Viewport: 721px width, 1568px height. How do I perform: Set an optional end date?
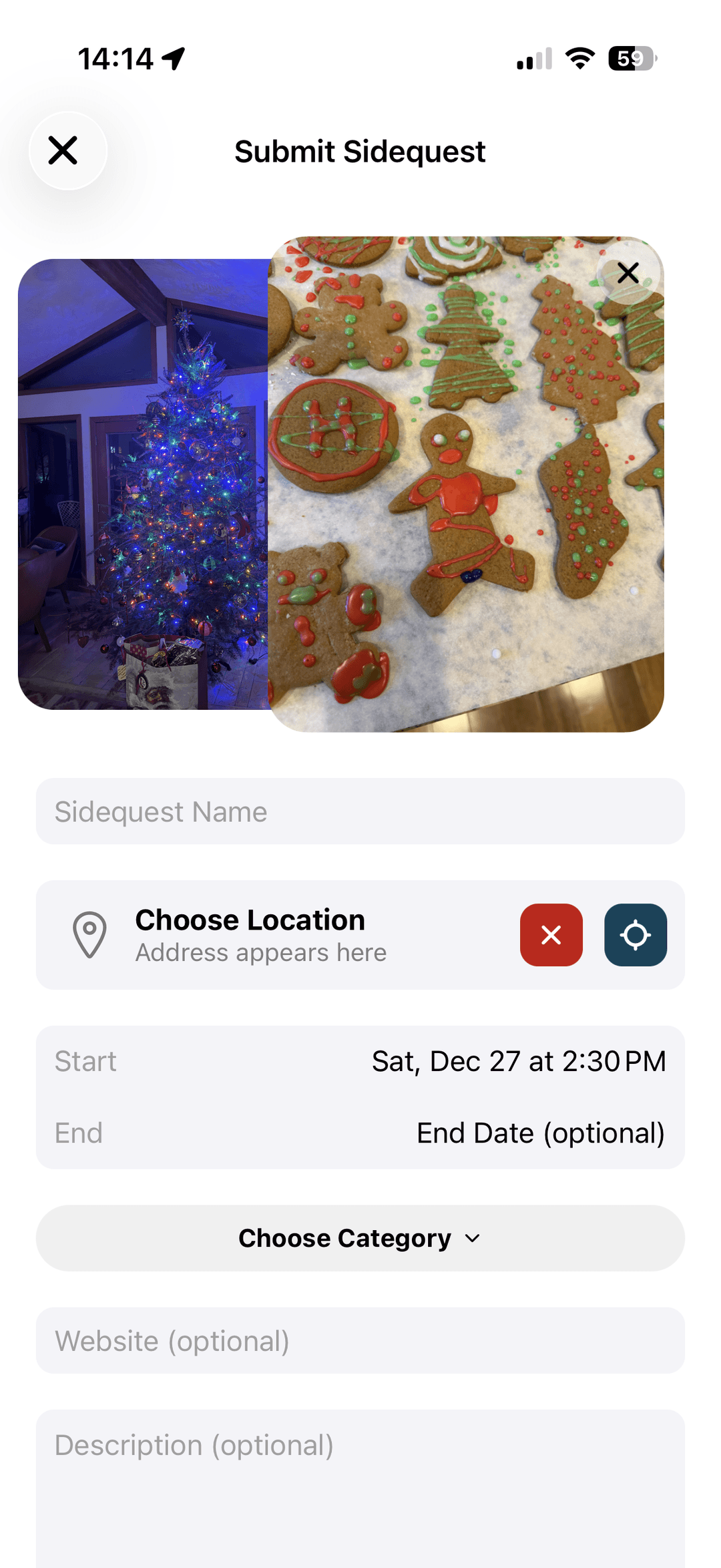pyautogui.click(x=539, y=1133)
